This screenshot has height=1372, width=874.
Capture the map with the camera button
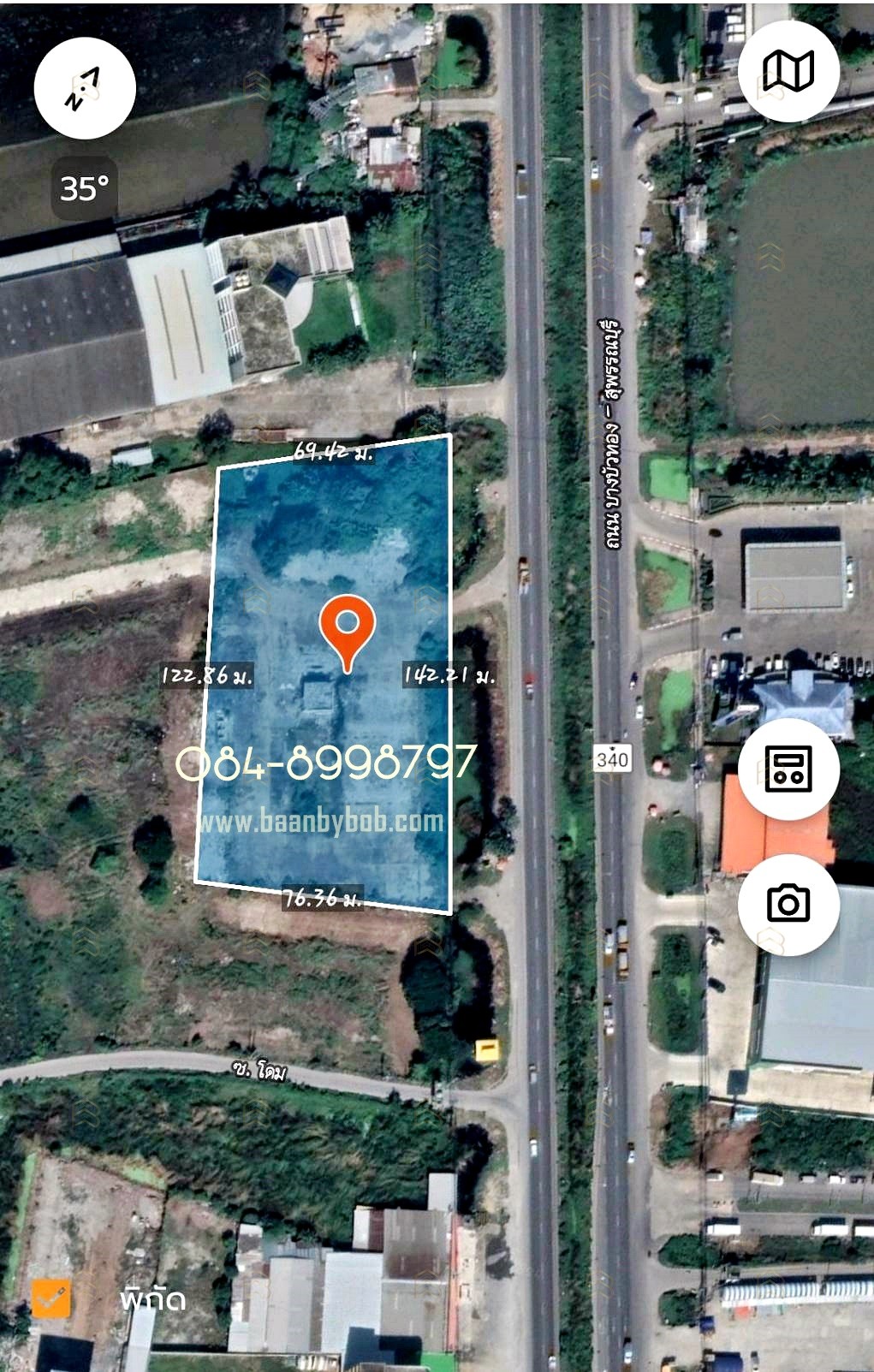788,904
